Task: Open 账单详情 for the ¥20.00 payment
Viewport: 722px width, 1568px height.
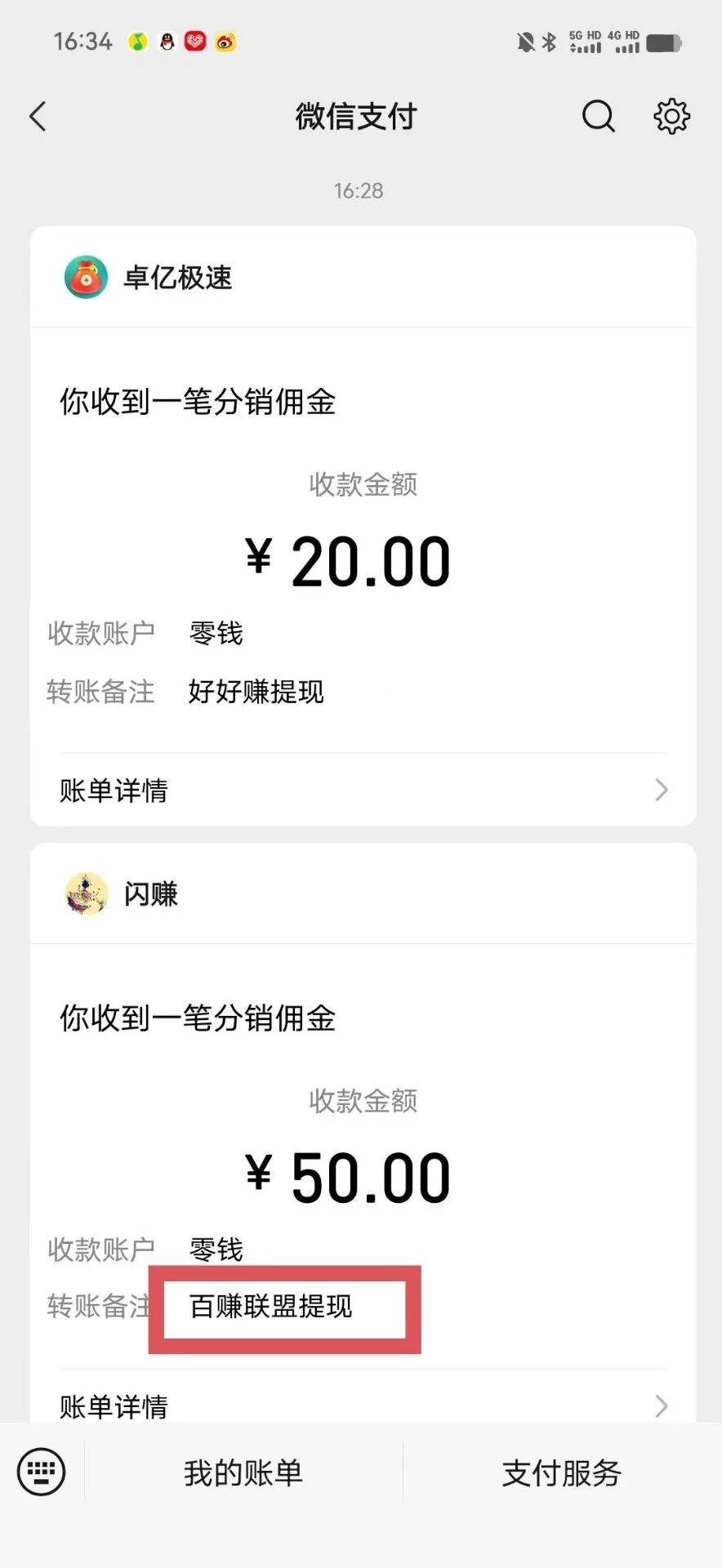Action: [x=363, y=790]
